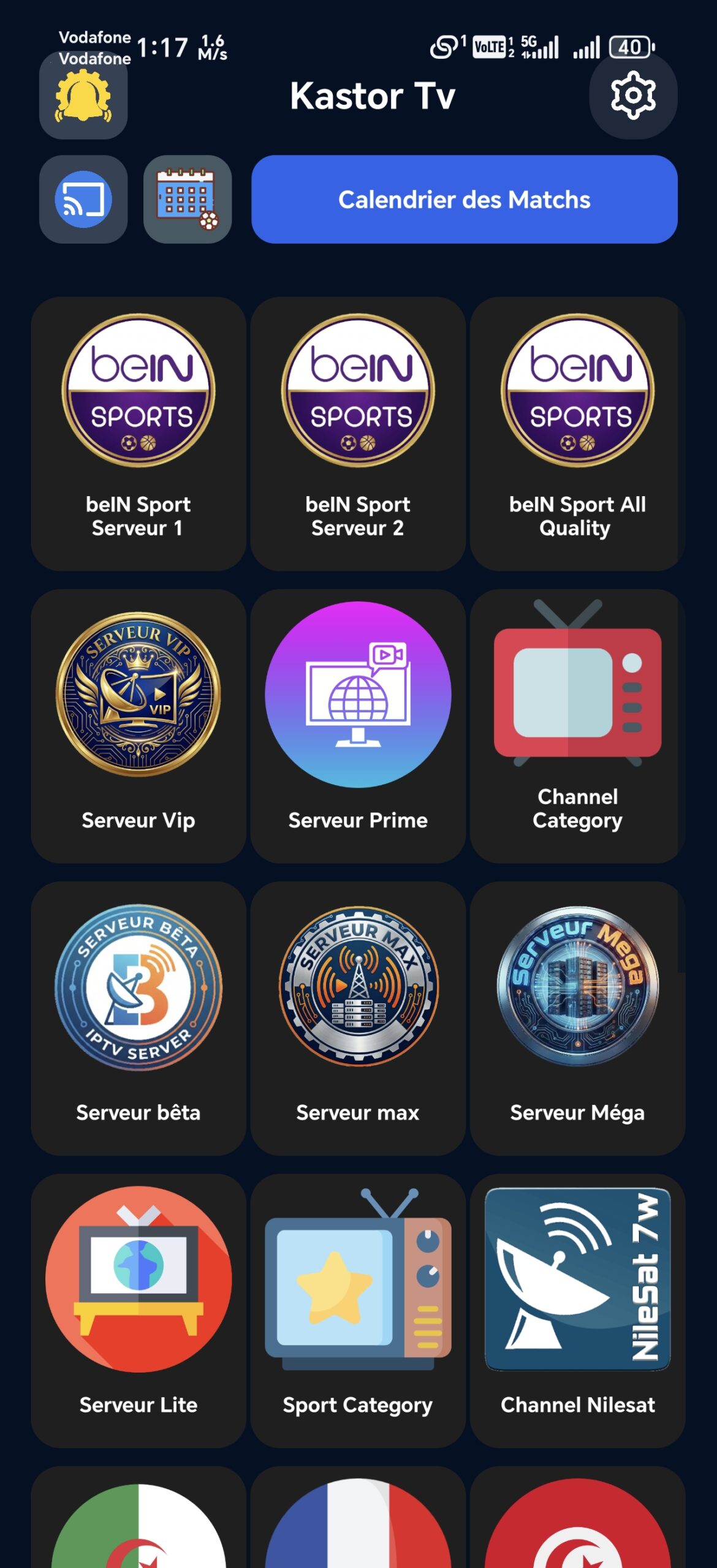Image resolution: width=717 pixels, height=1568 pixels.
Task: Select Serveur bêta IPTV server
Action: point(138,1017)
